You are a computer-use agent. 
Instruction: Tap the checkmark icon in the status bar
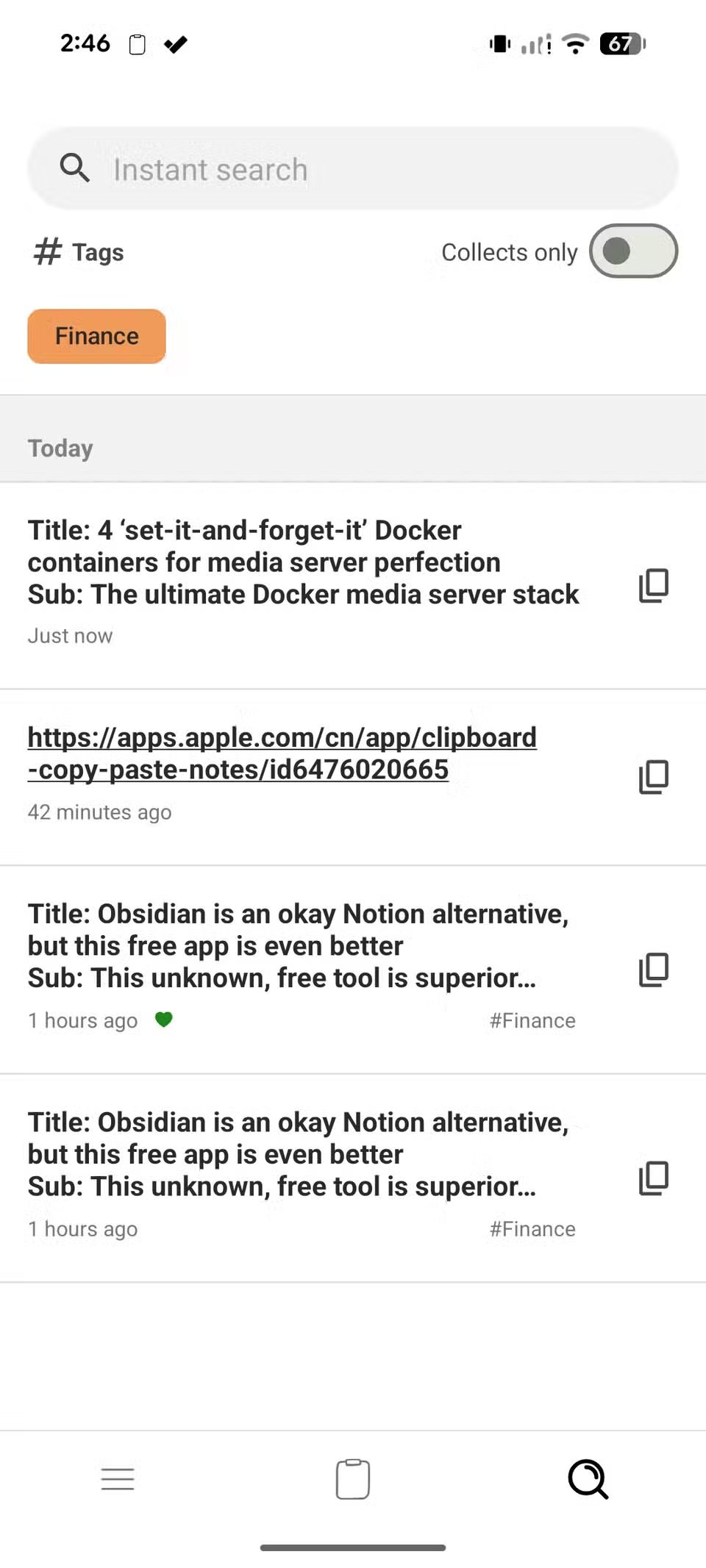coord(174,44)
